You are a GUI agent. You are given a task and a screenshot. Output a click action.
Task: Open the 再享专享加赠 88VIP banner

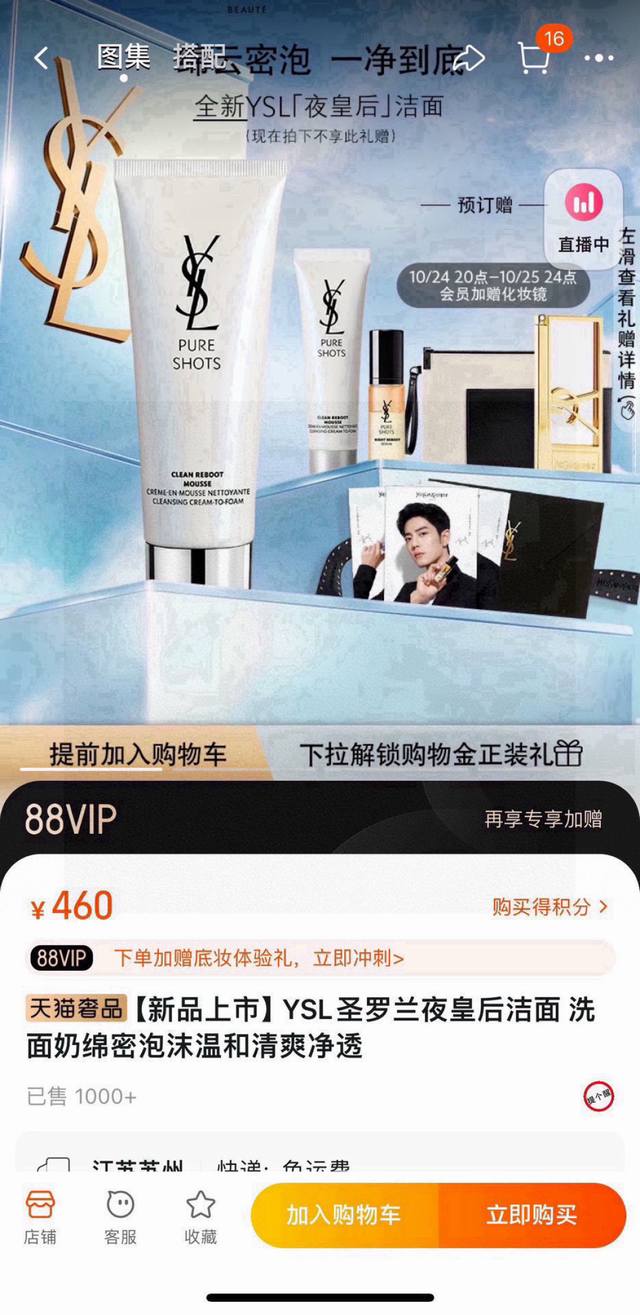[543, 819]
